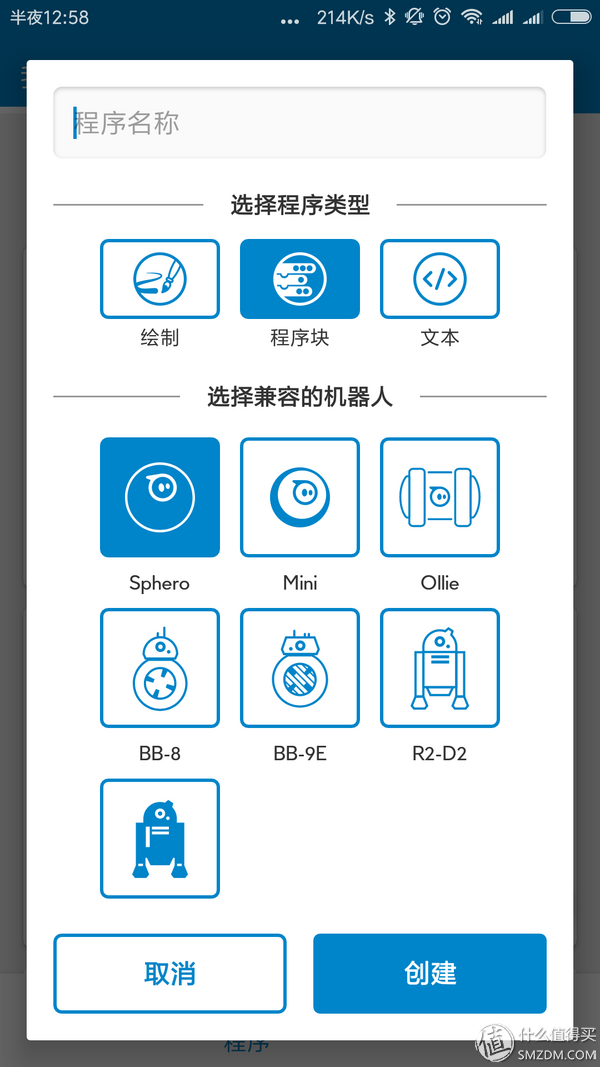
Task: Tap the 程序名称 program name field
Action: (x=300, y=123)
